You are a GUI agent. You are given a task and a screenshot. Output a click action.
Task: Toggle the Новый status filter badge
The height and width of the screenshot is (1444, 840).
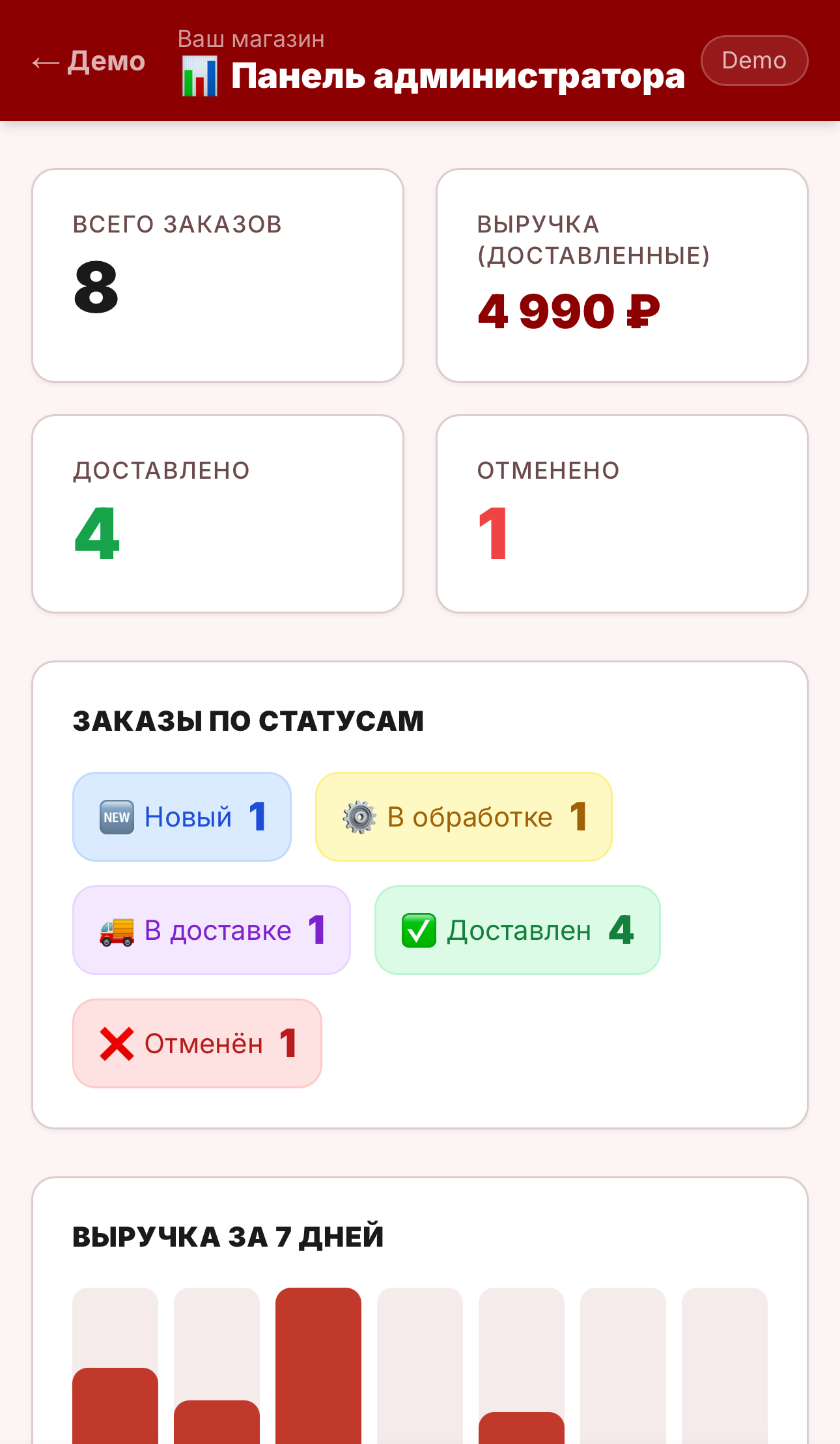click(182, 816)
